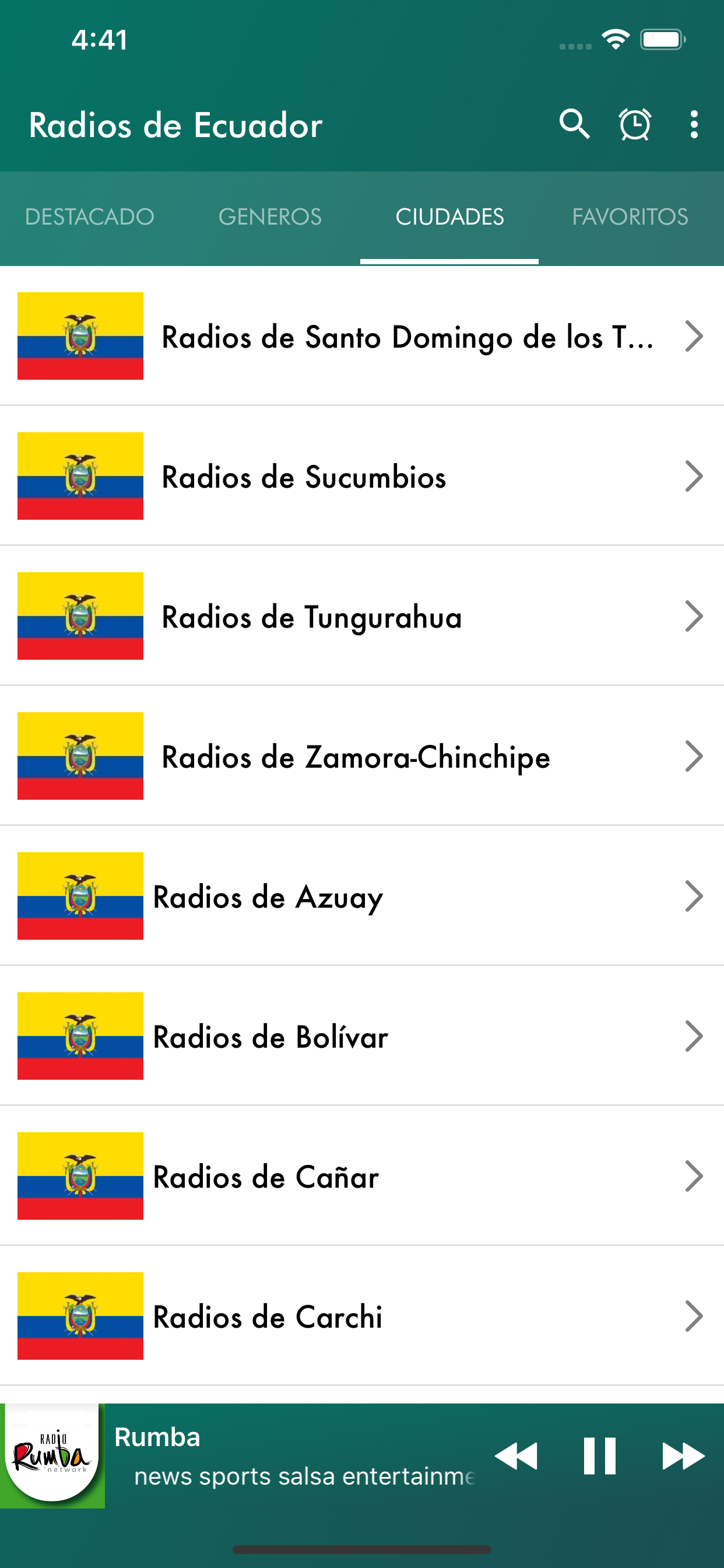The width and height of the screenshot is (724, 1568).
Task: Open Radios de Carchi
Action: (x=362, y=1316)
